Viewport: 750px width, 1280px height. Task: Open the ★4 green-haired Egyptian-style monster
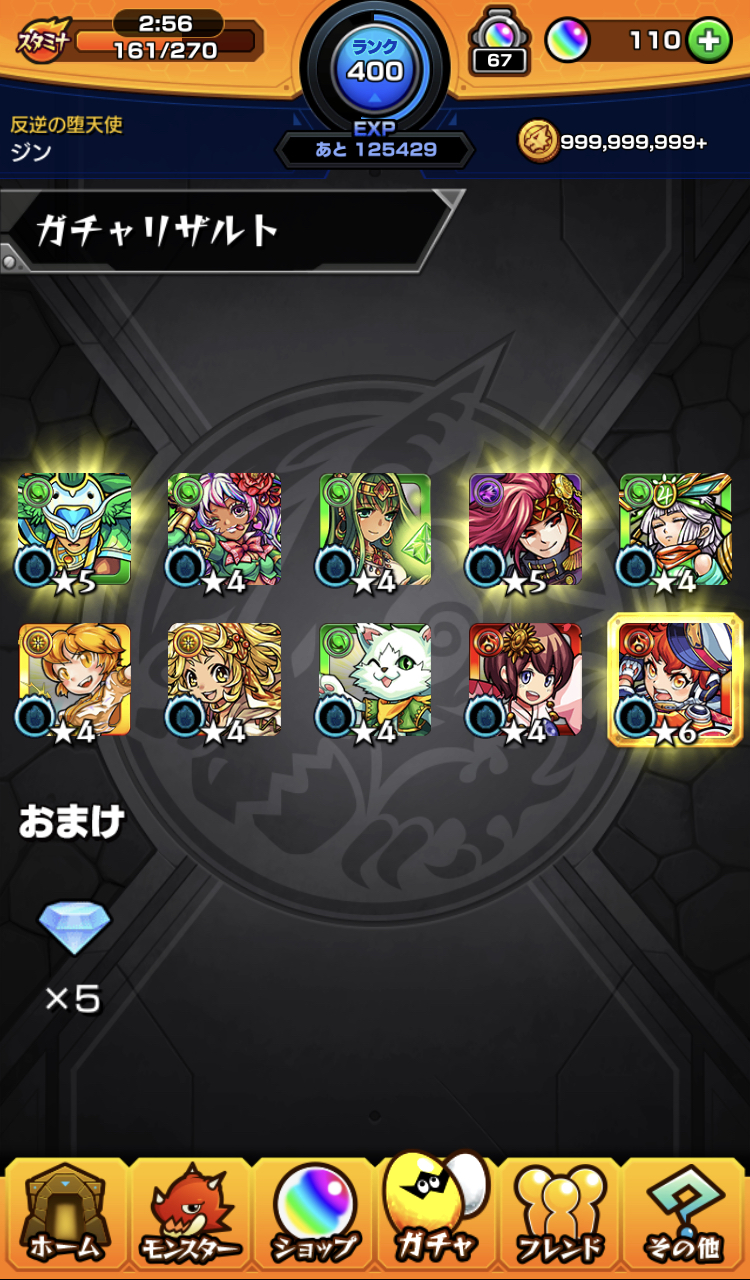pyautogui.click(x=375, y=529)
